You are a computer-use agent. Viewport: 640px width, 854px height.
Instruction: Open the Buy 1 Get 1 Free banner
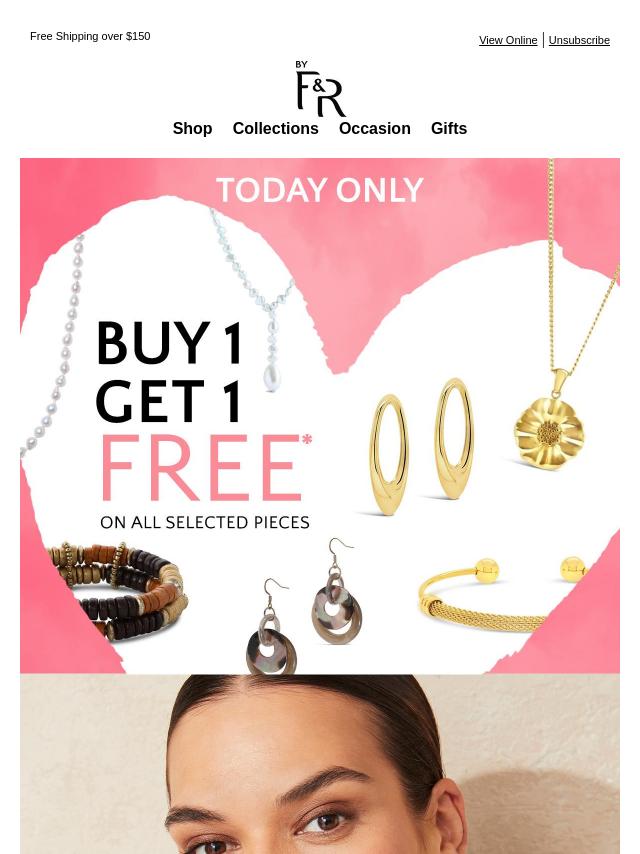pos(320,415)
